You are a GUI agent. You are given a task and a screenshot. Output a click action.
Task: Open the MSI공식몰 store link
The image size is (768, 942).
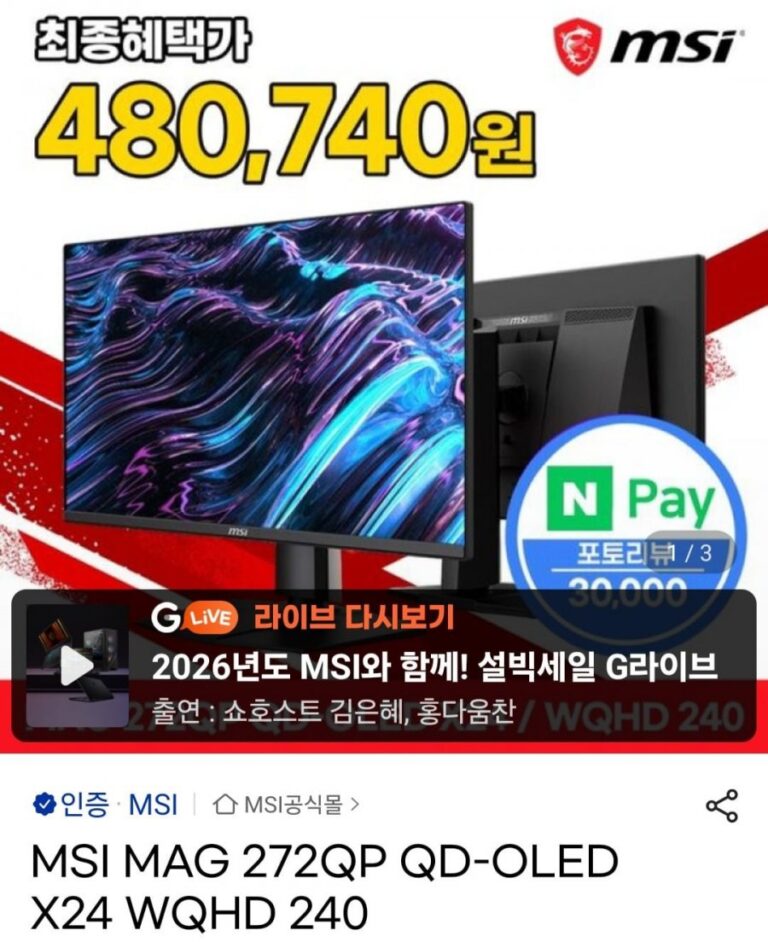coord(288,803)
